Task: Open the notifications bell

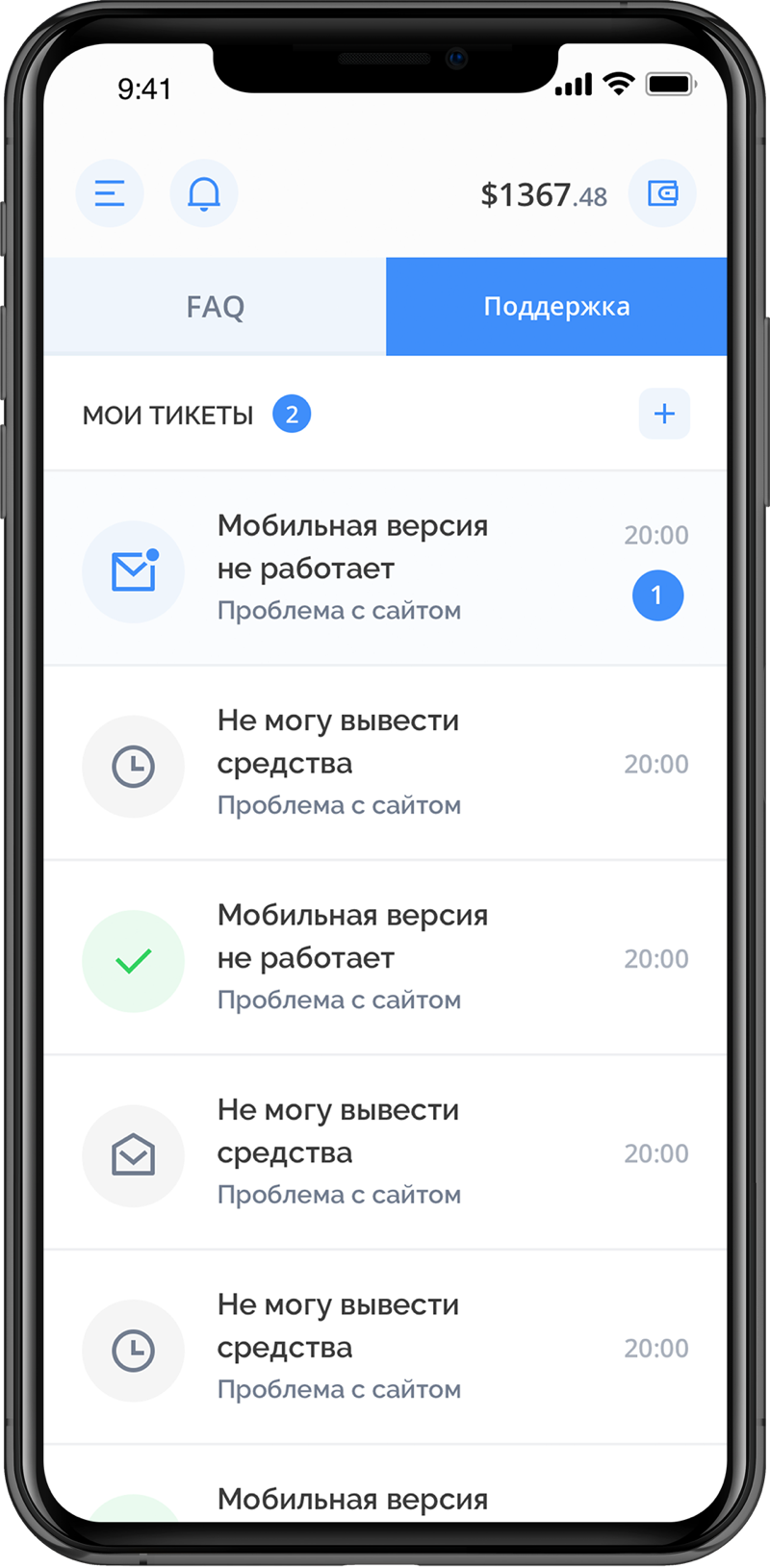Action: point(203,193)
